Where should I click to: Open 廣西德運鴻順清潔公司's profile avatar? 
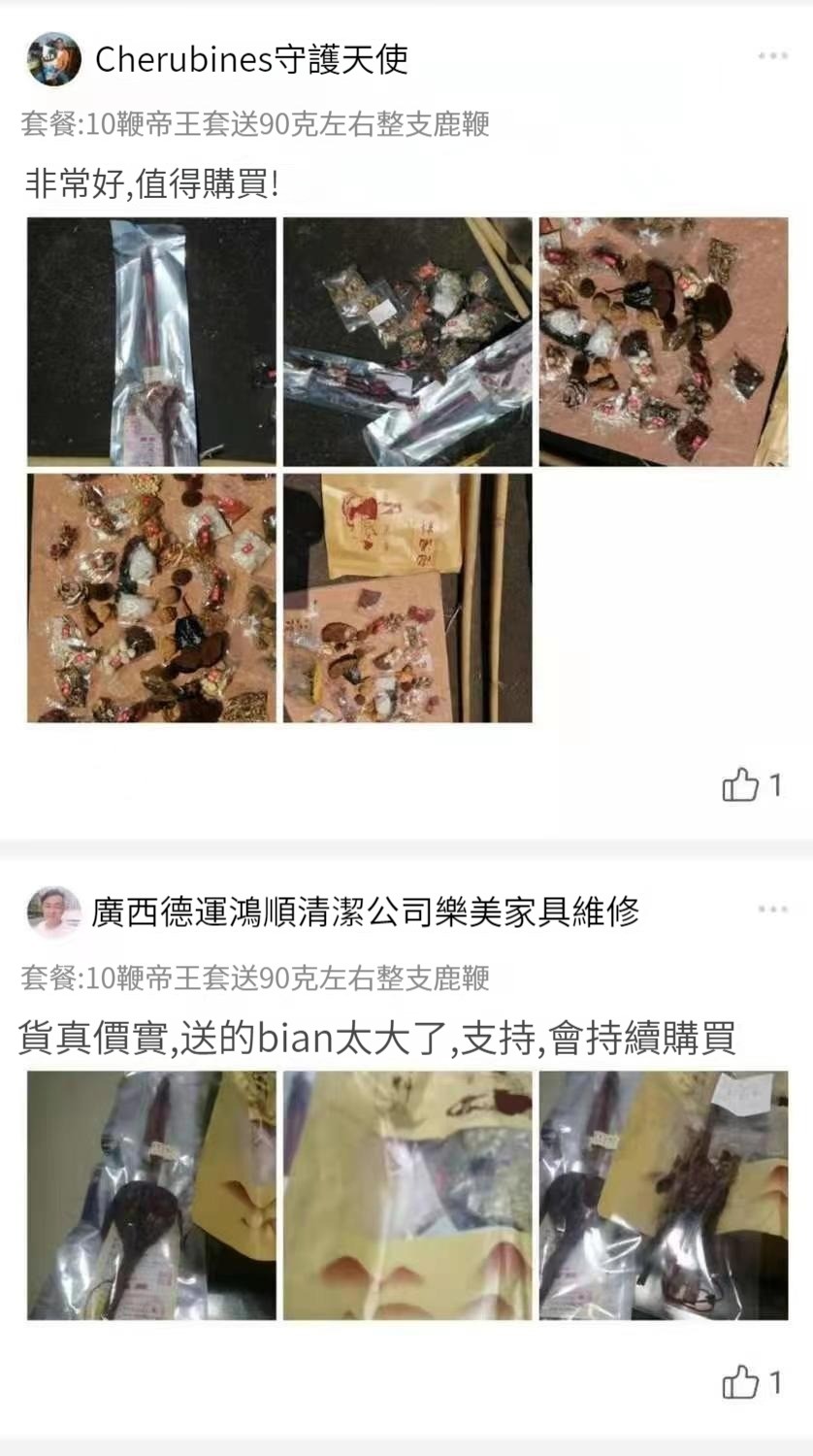pyautogui.click(x=54, y=911)
